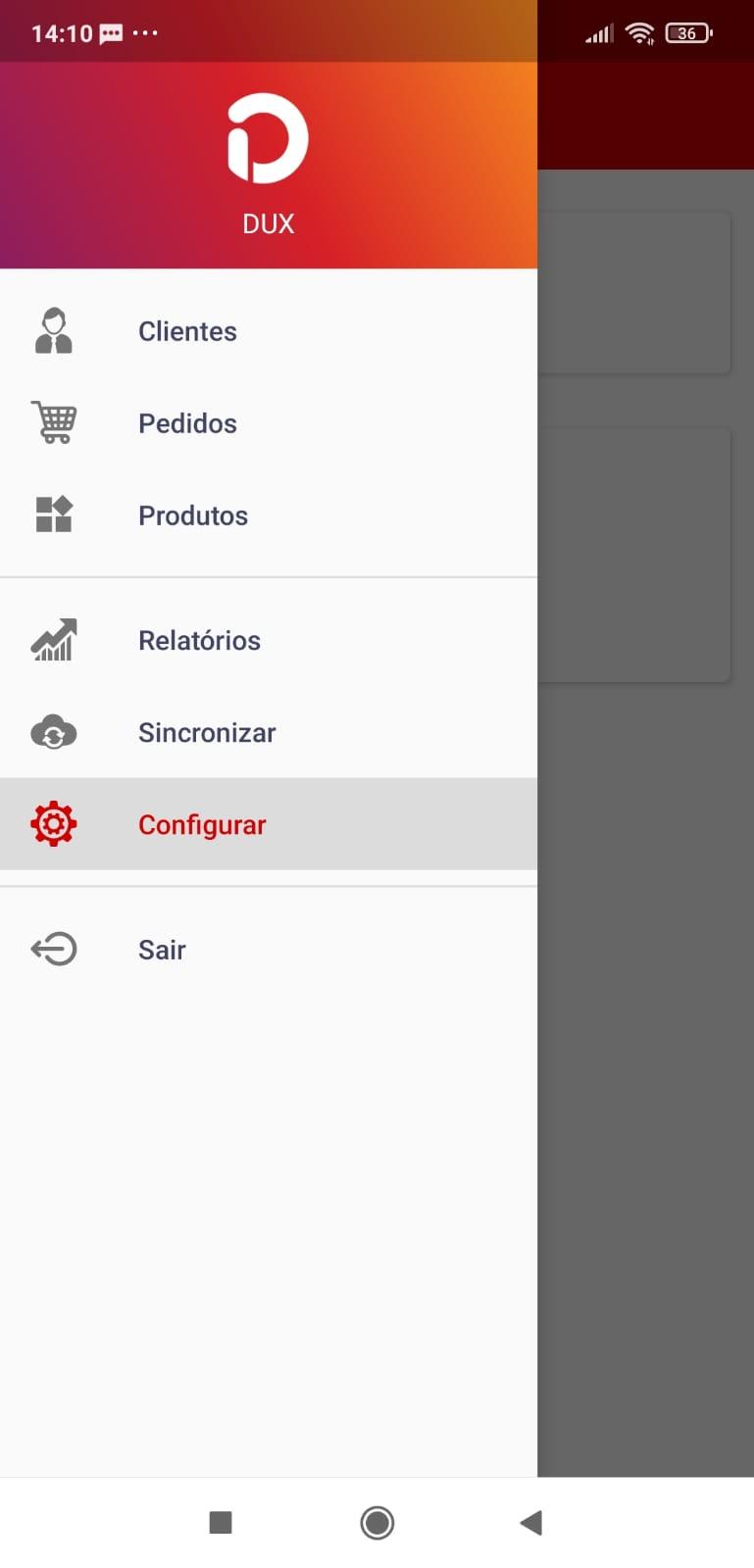View Relatórios
754x1568 pixels.
[269, 640]
